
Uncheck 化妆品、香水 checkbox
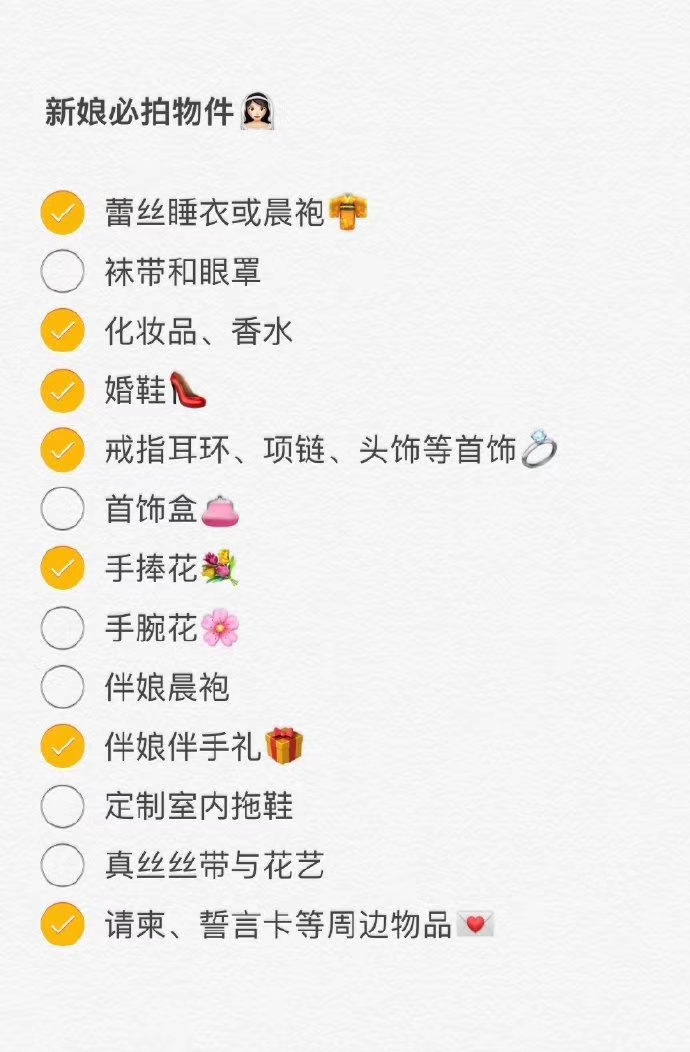(x=62, y=331)
